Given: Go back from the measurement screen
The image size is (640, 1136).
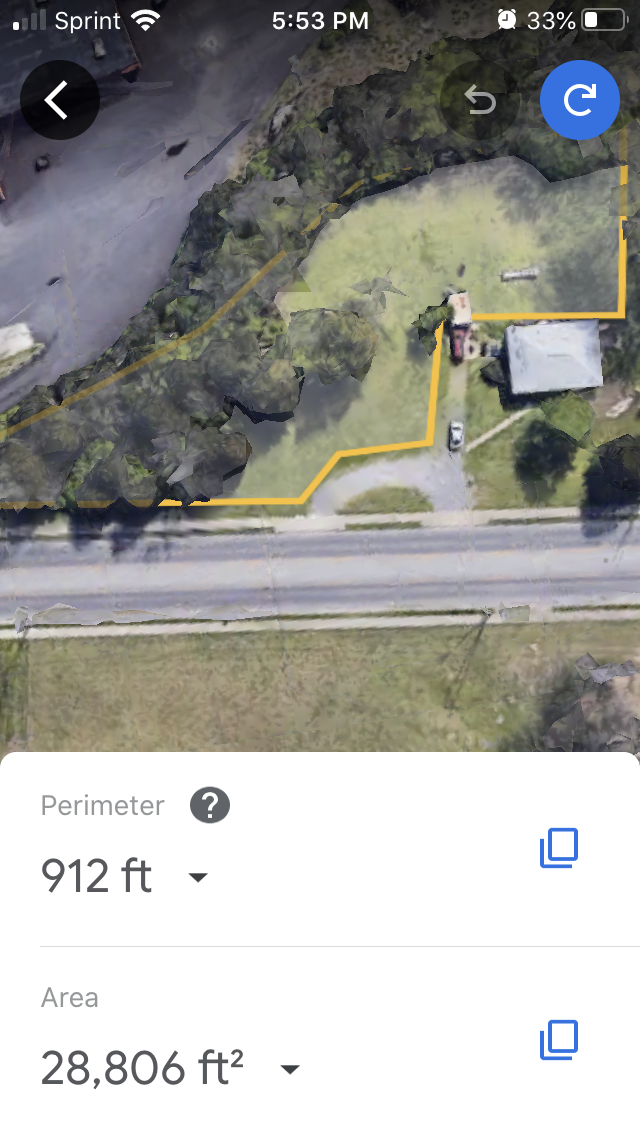Looking at the screenshot, I should [x=59, y=100].
